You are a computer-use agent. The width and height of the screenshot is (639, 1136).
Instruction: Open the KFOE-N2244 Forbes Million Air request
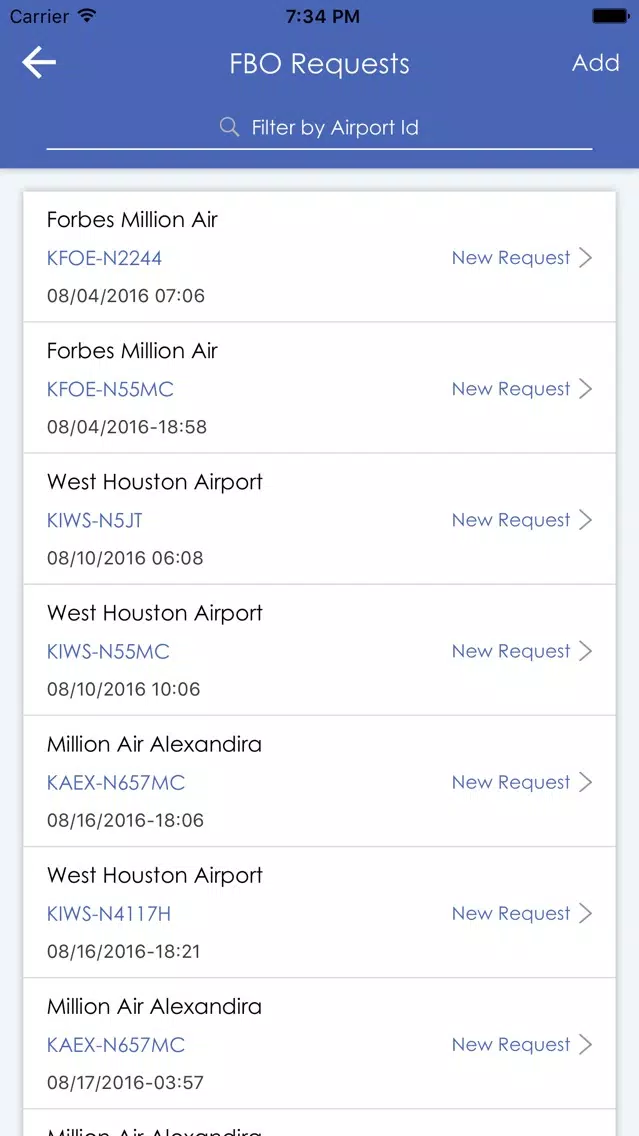pyautogui.click(x=320, y=256)
